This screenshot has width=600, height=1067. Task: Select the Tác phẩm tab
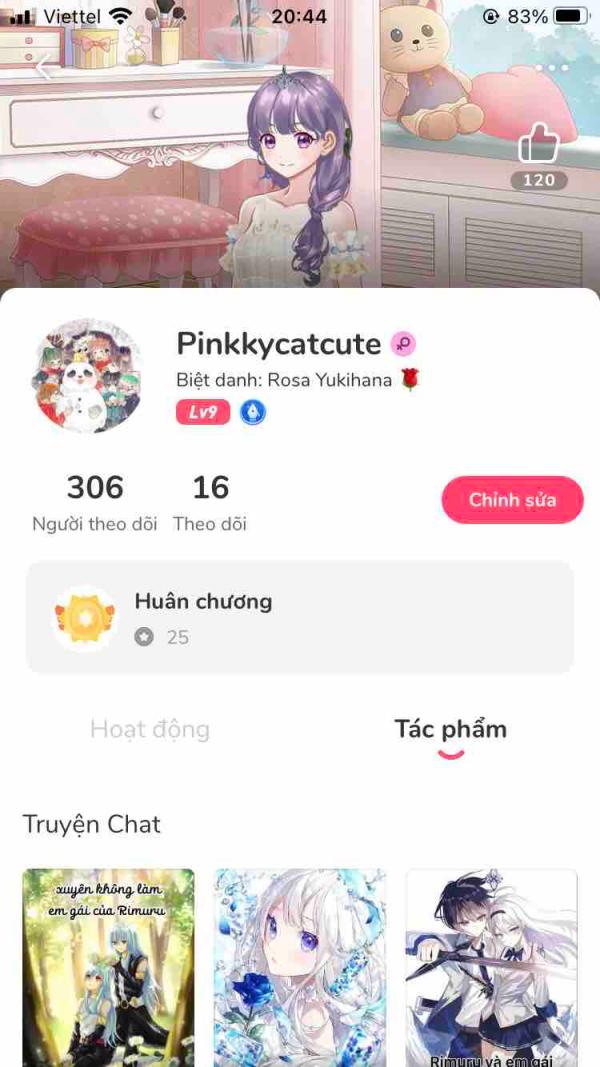click(450, 729)
